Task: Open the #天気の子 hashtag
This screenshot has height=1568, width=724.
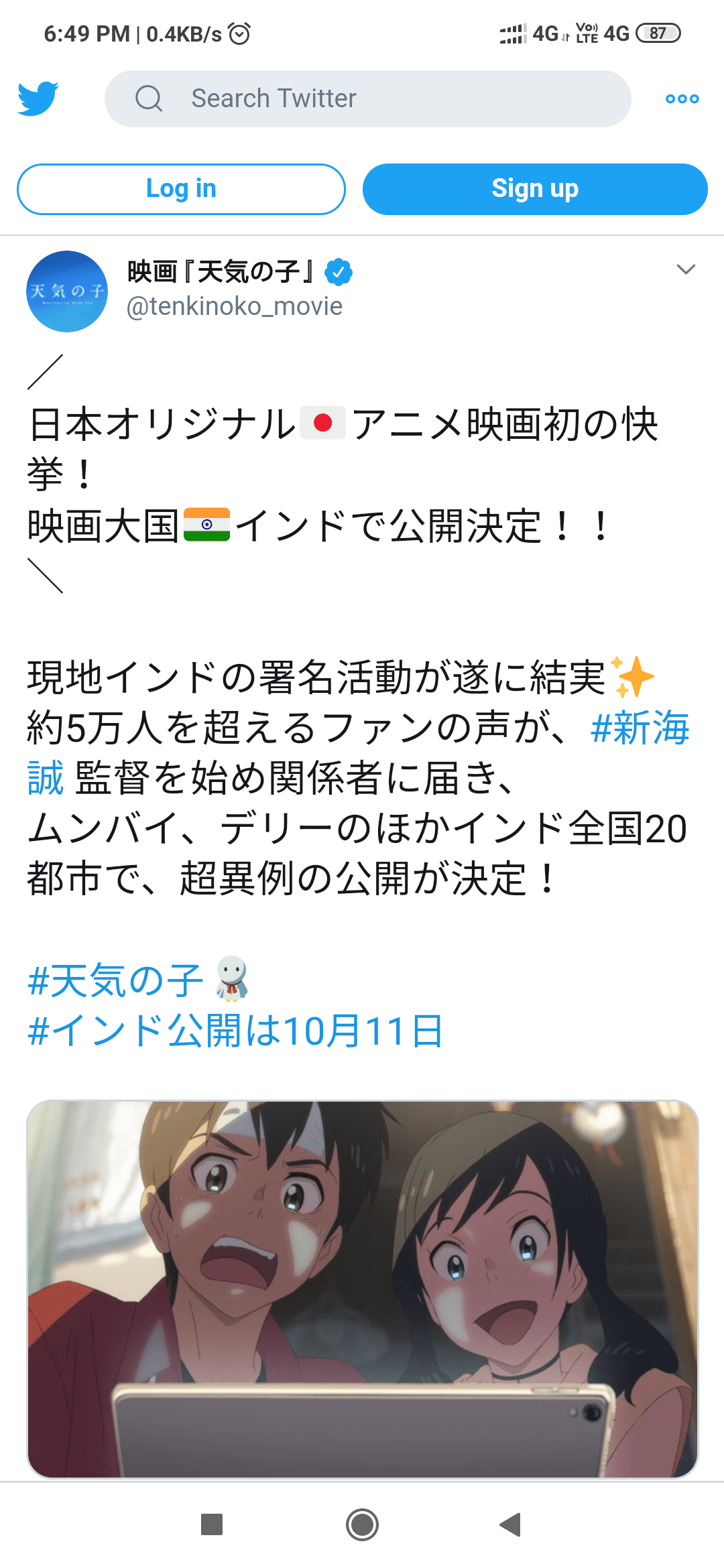Action: point(115,980)
